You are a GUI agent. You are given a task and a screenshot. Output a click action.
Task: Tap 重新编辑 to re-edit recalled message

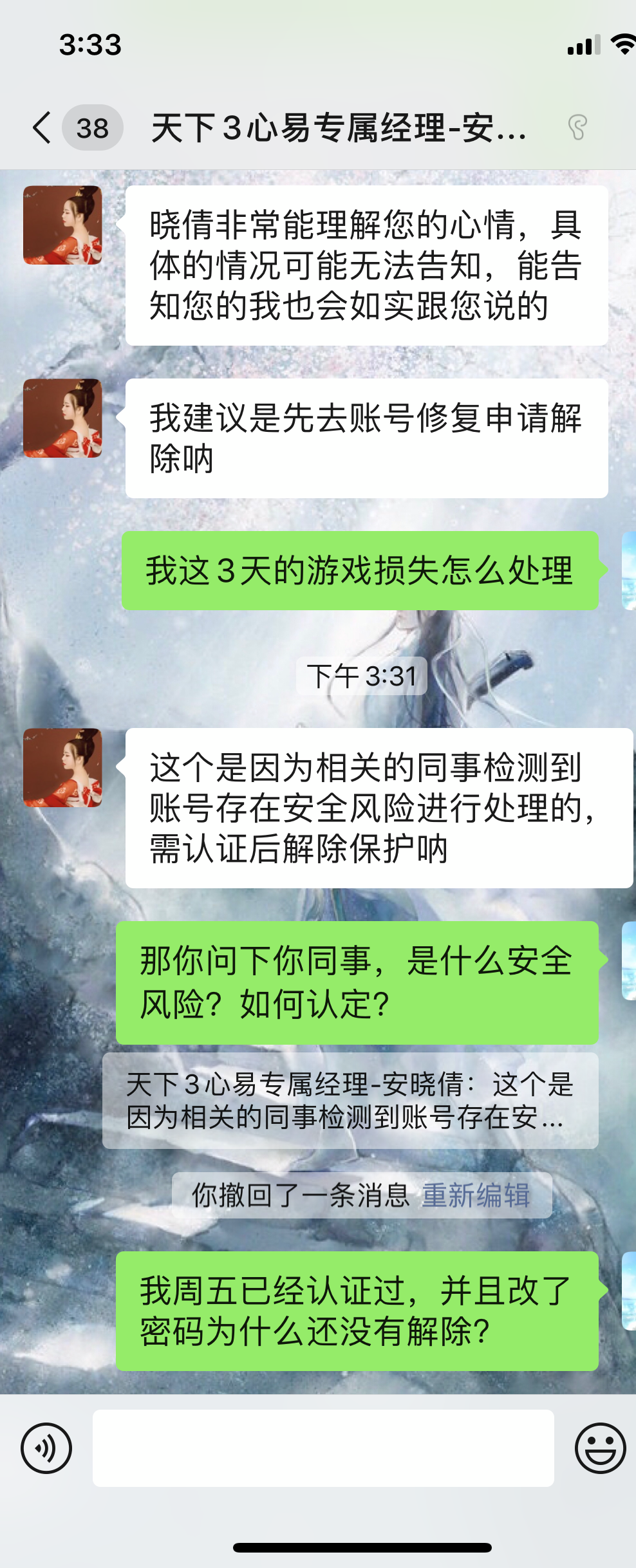point(476,1195)
